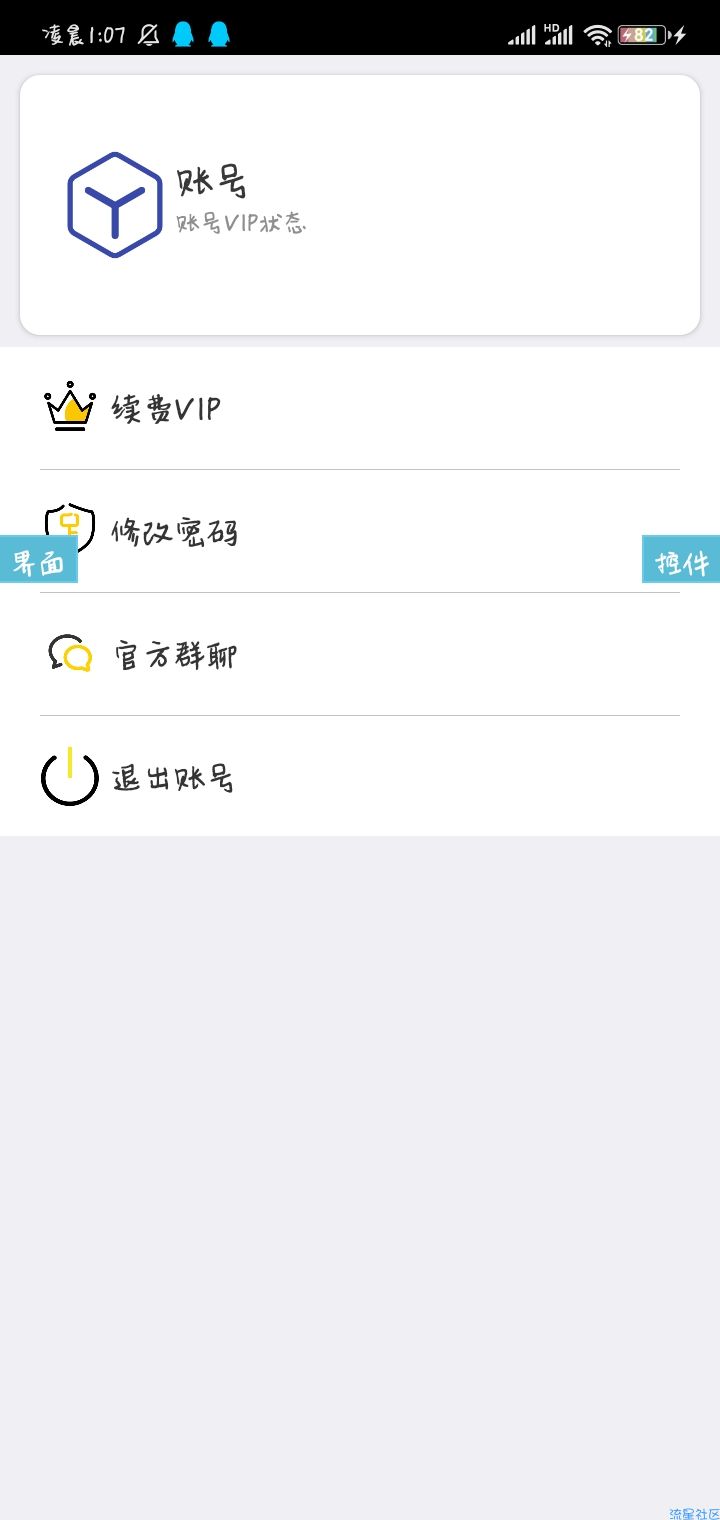The image size is (720, 1520).
Task: Open the 账号 account card
Action: (360, 205)
